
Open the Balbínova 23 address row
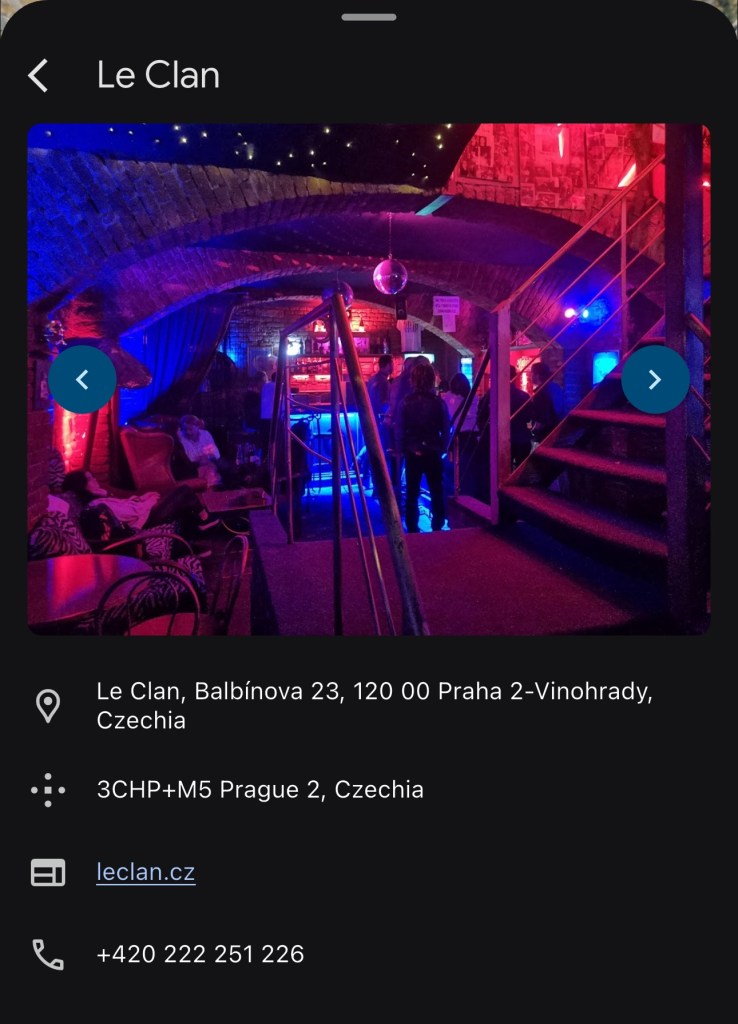click(374, 705)
